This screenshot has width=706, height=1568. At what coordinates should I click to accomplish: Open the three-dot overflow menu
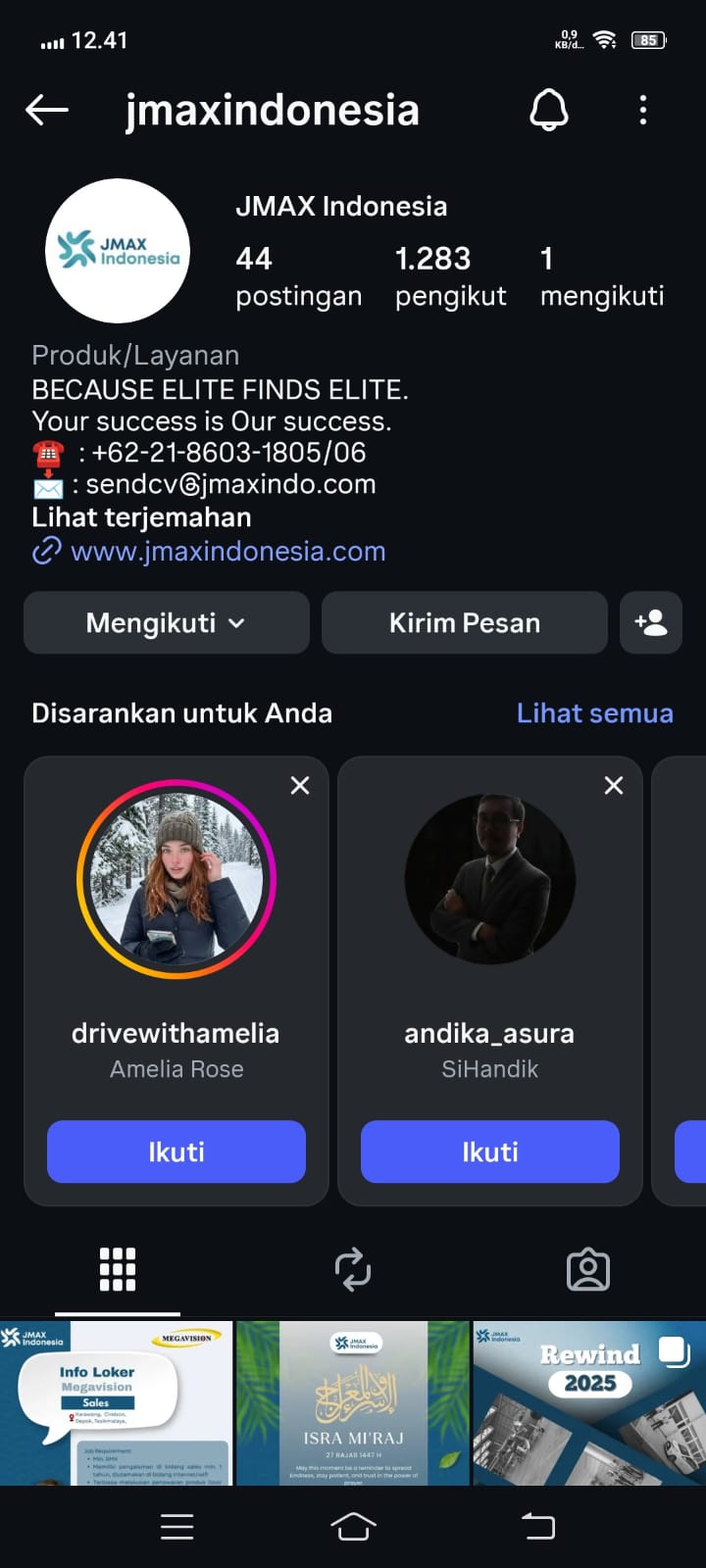[643, 110]
